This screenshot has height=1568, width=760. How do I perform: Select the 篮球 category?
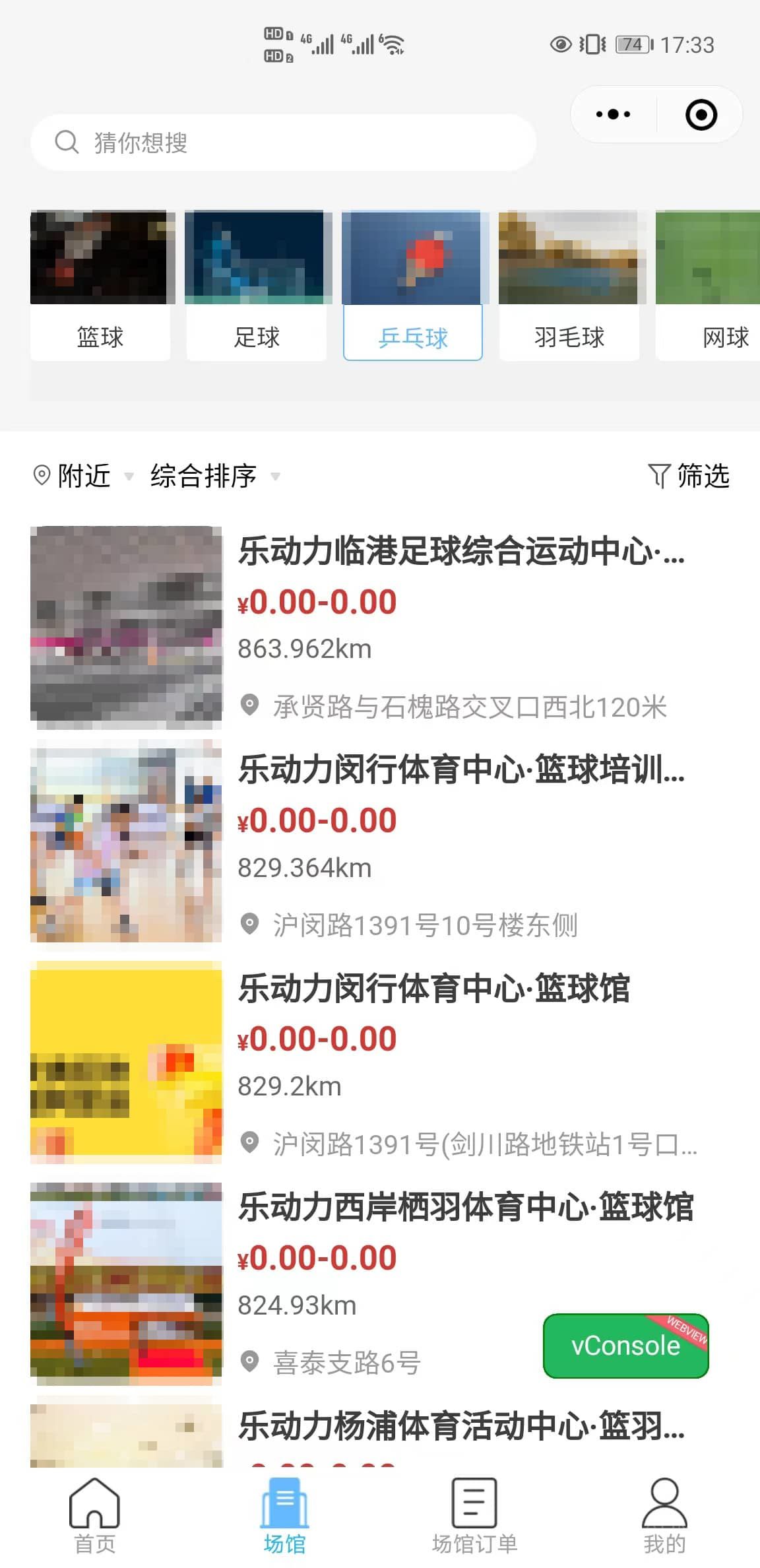tap(100, 286)
